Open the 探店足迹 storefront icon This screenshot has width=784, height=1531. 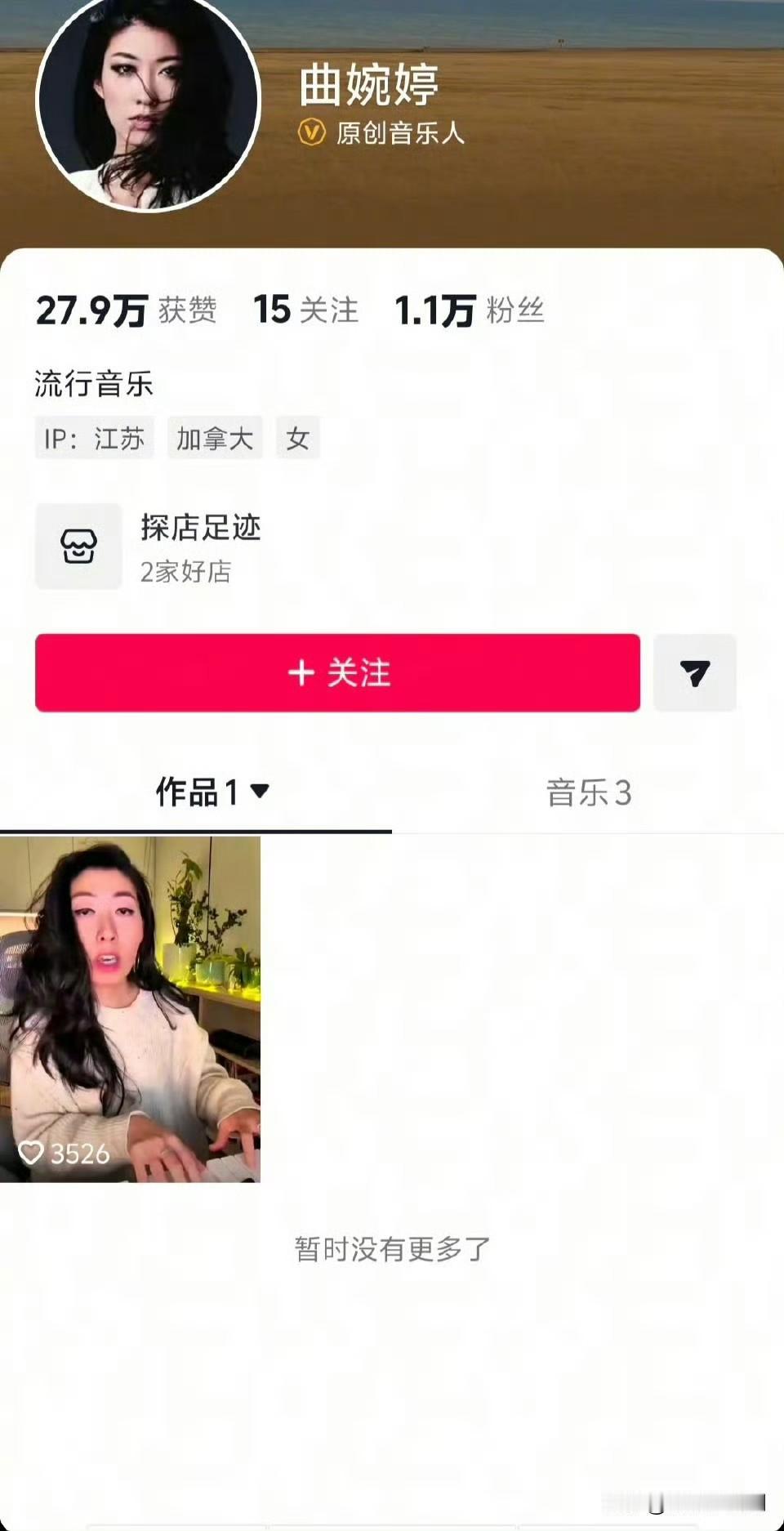tap(78, 546)
